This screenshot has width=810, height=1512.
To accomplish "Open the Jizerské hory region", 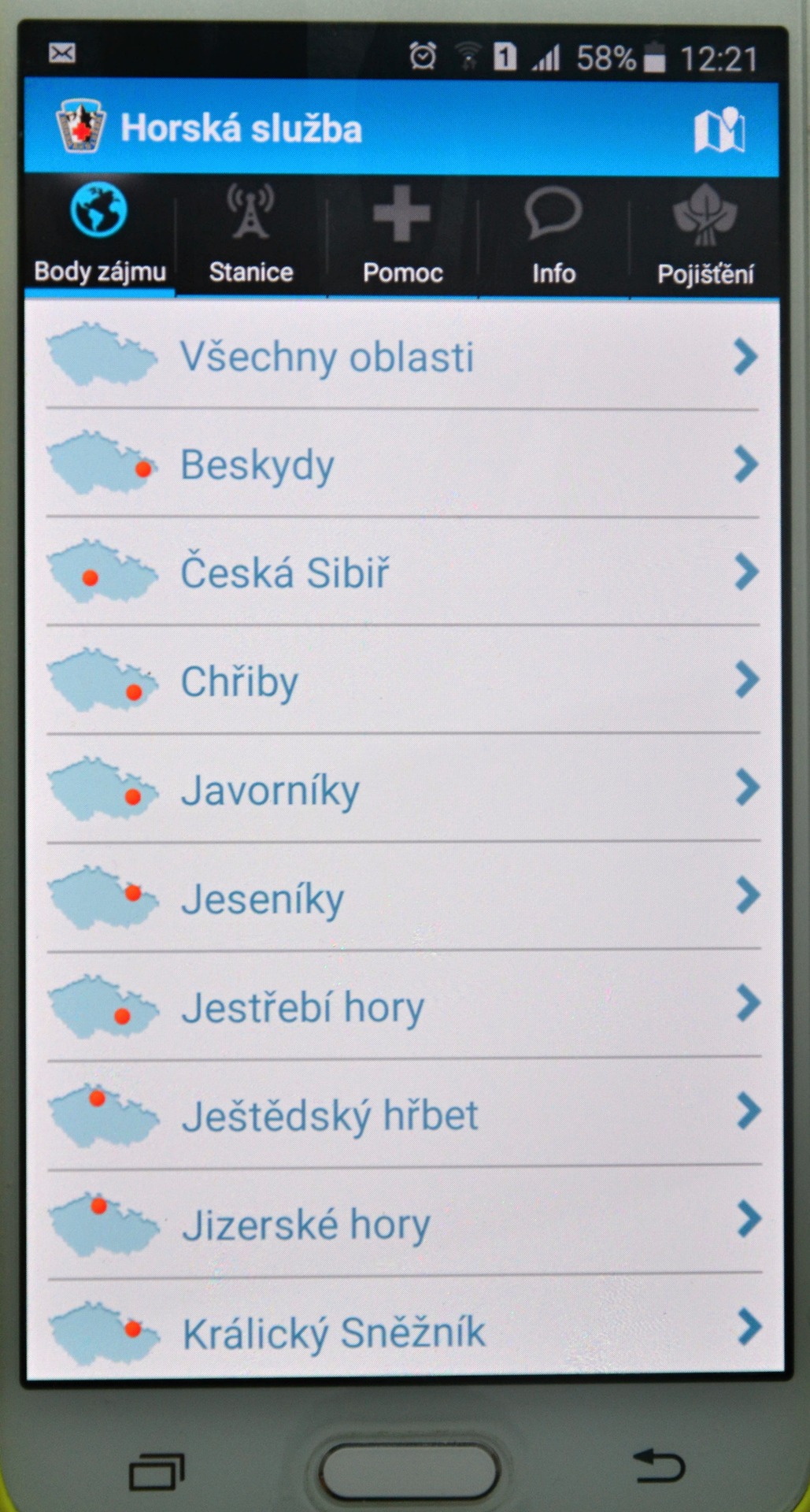I will click(x=401, y=1223).
